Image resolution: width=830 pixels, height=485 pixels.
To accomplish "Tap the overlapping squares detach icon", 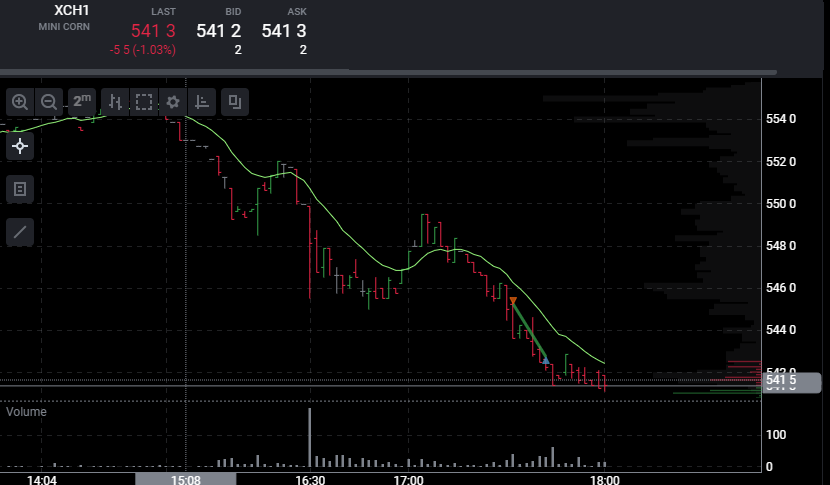I will [234, 102].
